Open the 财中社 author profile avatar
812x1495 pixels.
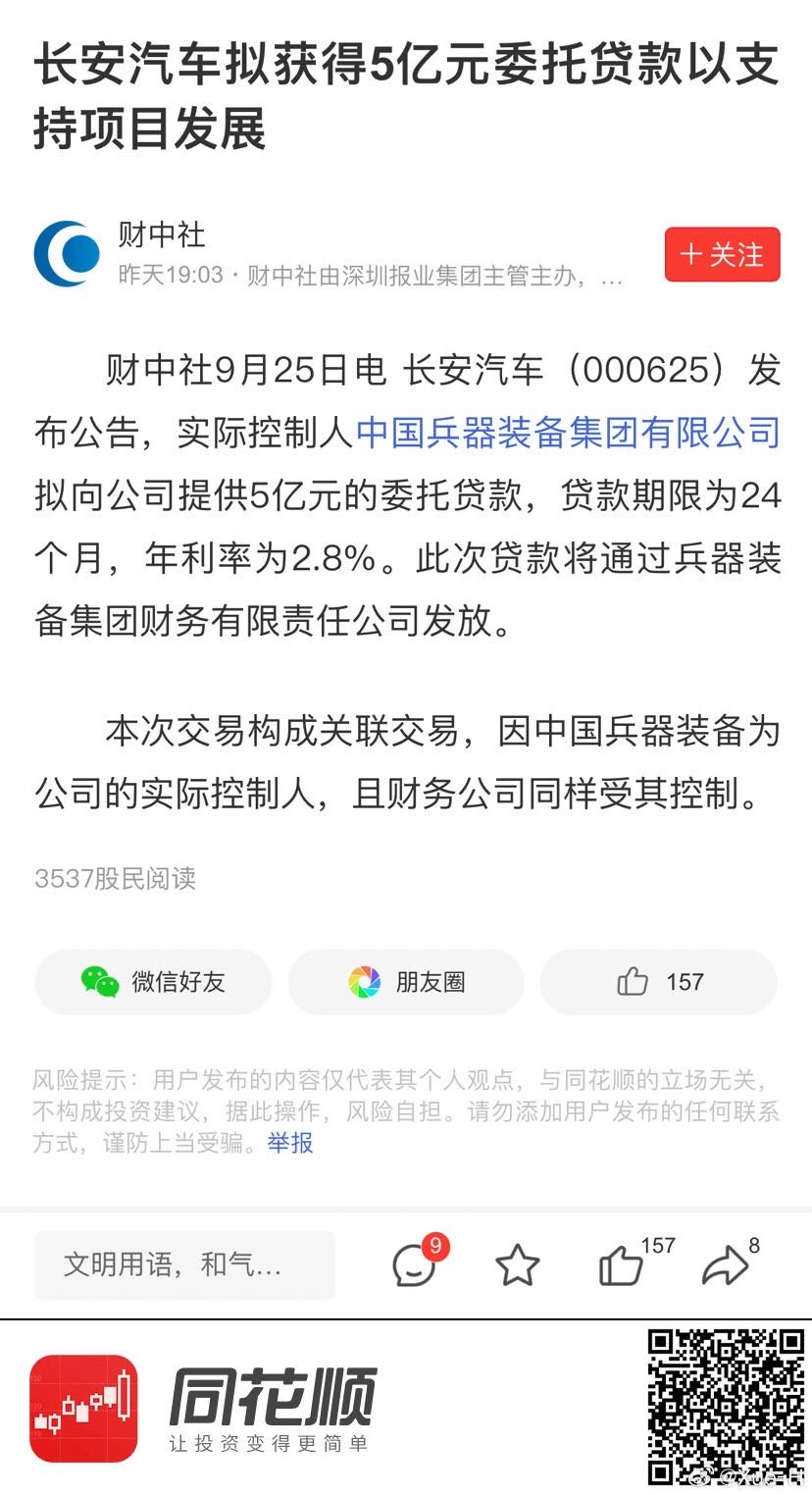pyautogui.click(x=67, y=253)
